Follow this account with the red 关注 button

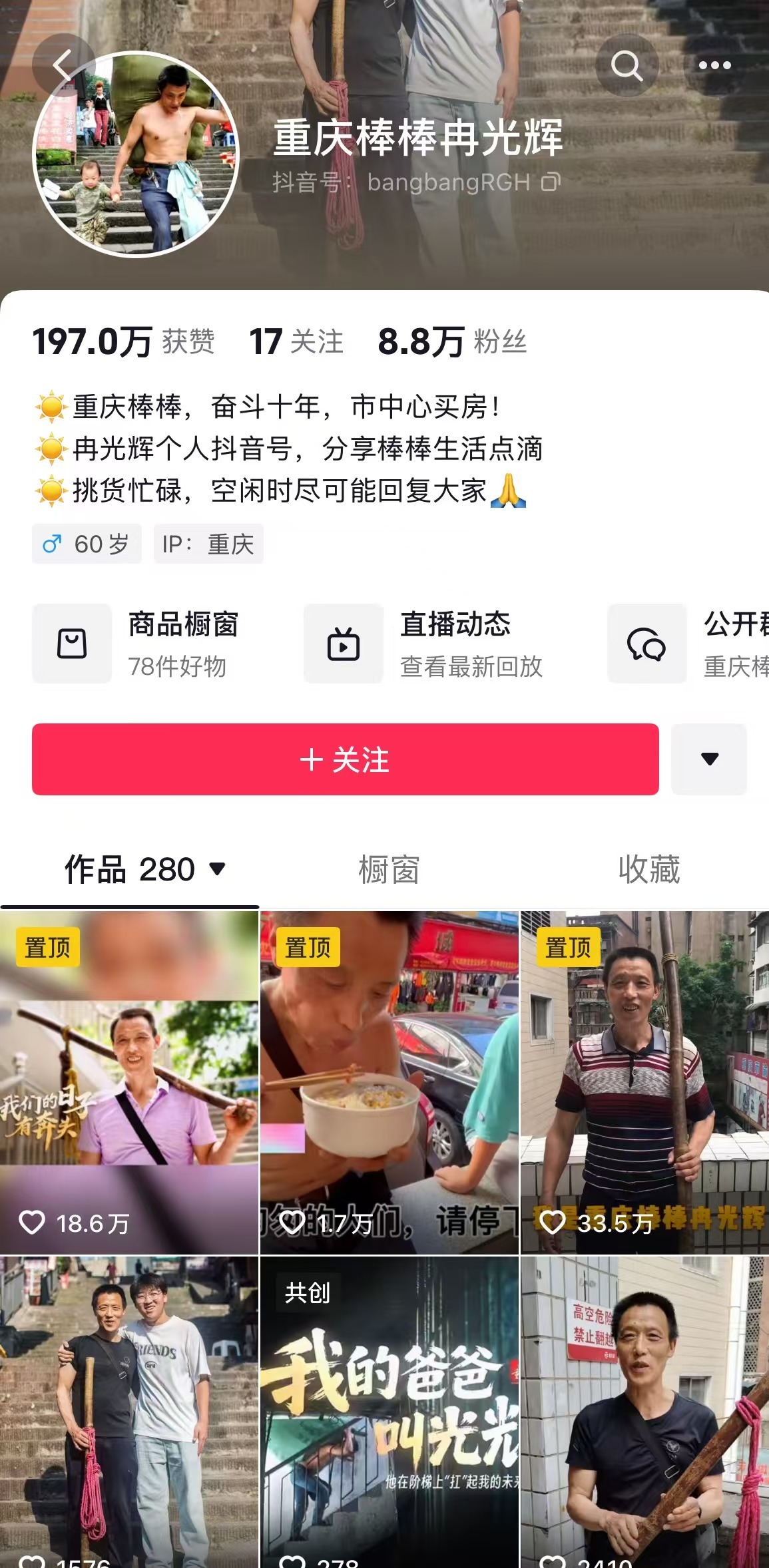tap(346, 759)
